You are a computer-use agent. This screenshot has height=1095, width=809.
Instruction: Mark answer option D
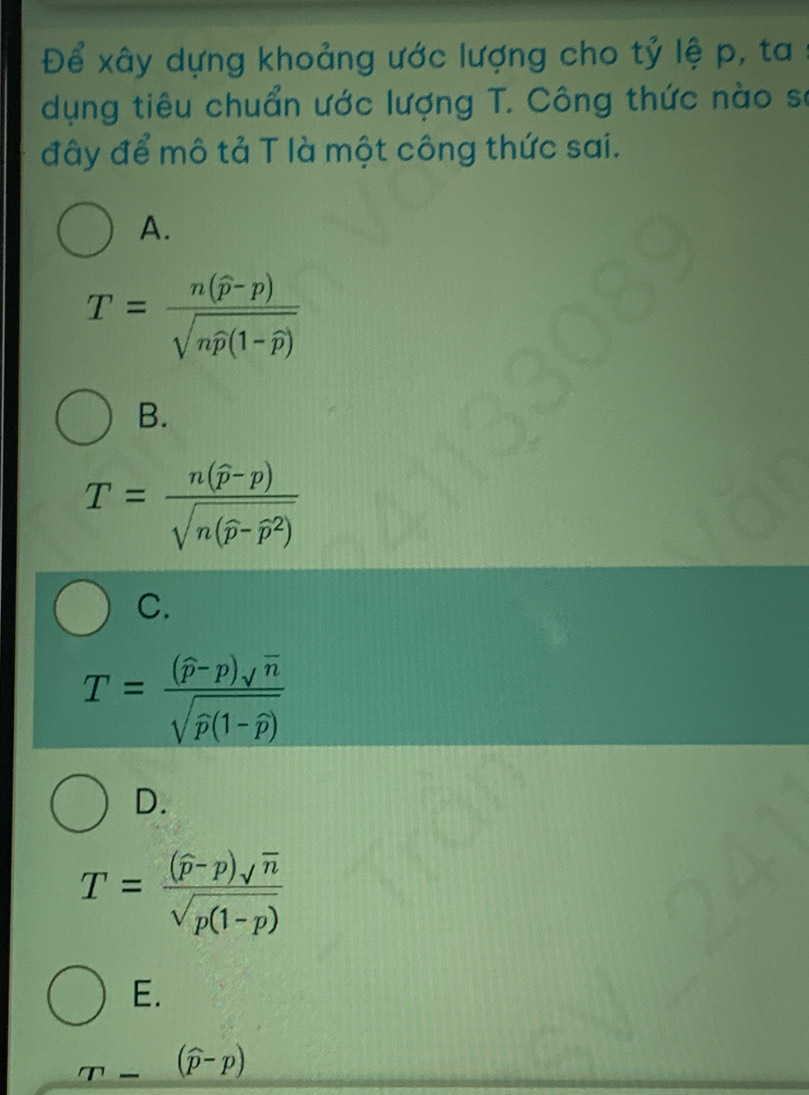point(82,803)
